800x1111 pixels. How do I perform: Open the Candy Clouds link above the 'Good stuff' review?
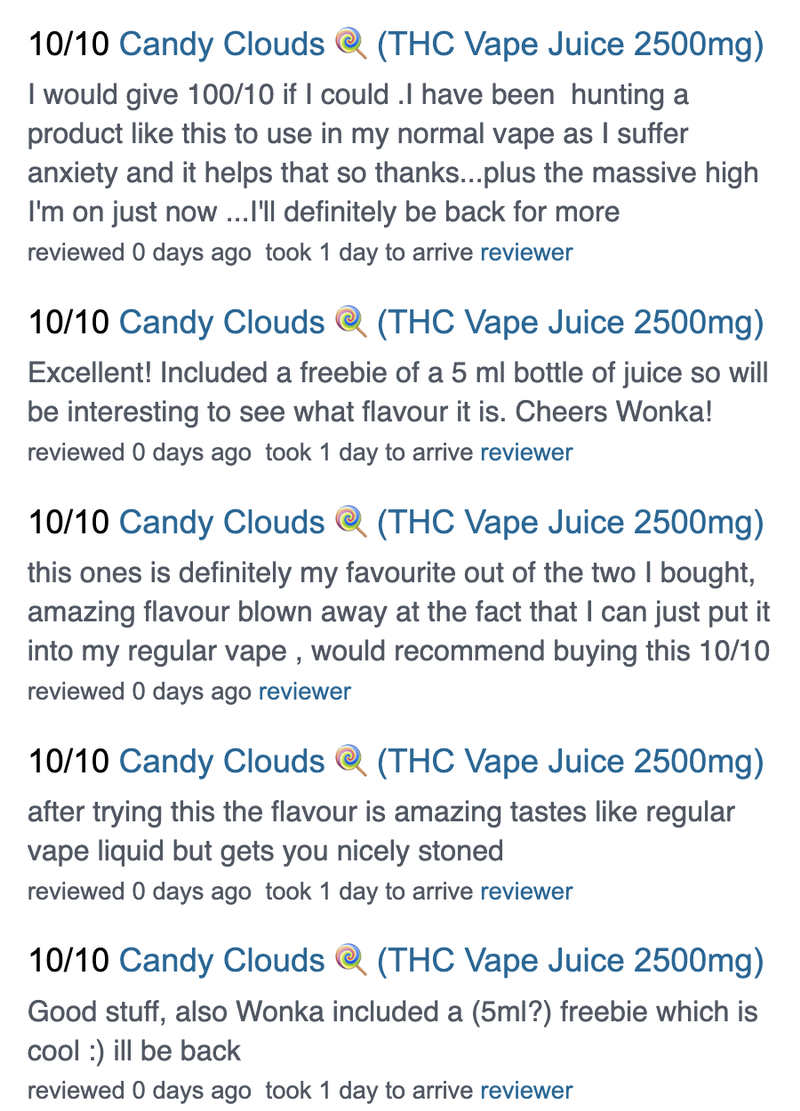(x=440, y=961)
